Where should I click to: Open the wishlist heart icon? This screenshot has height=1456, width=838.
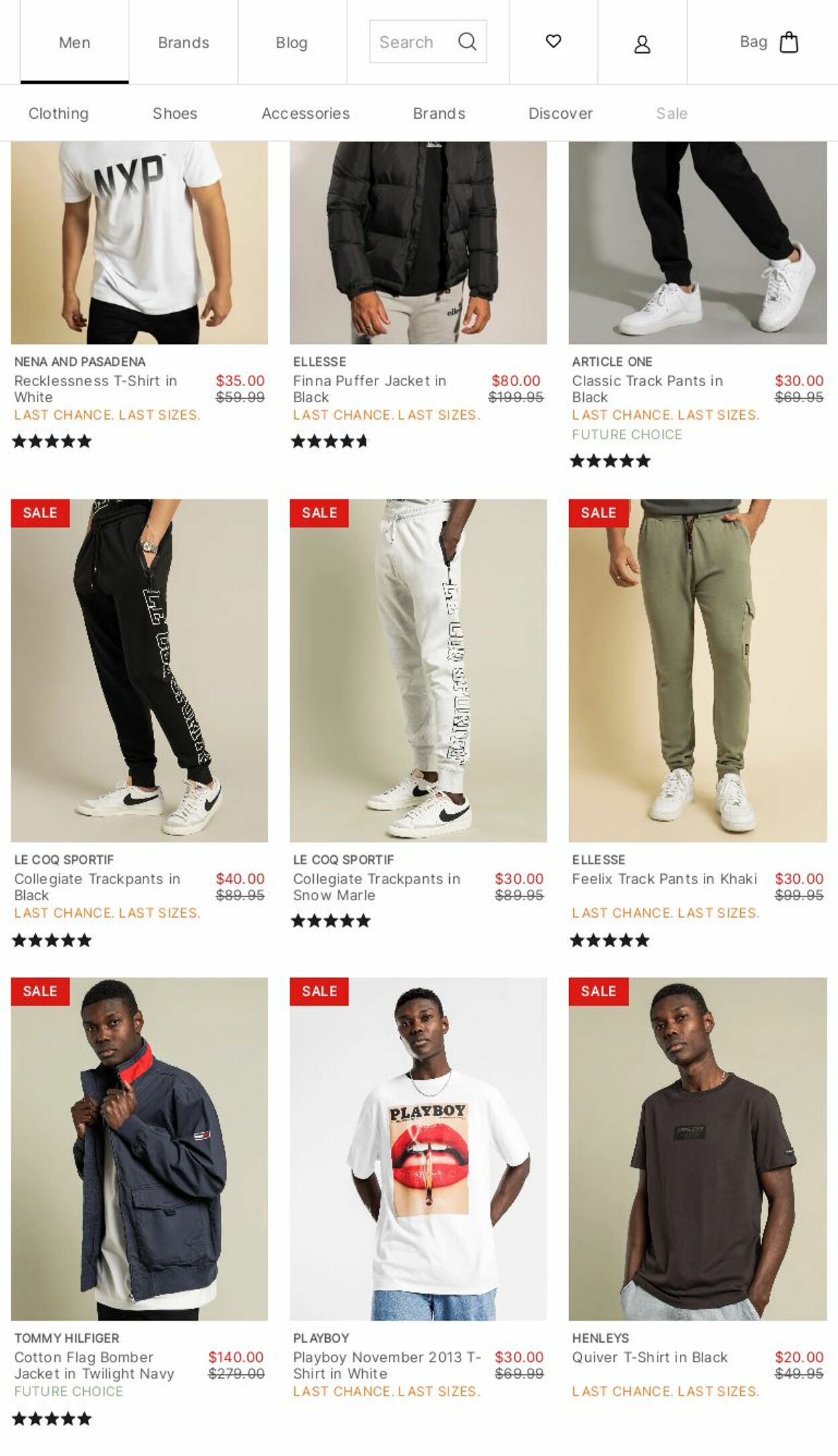553,42
